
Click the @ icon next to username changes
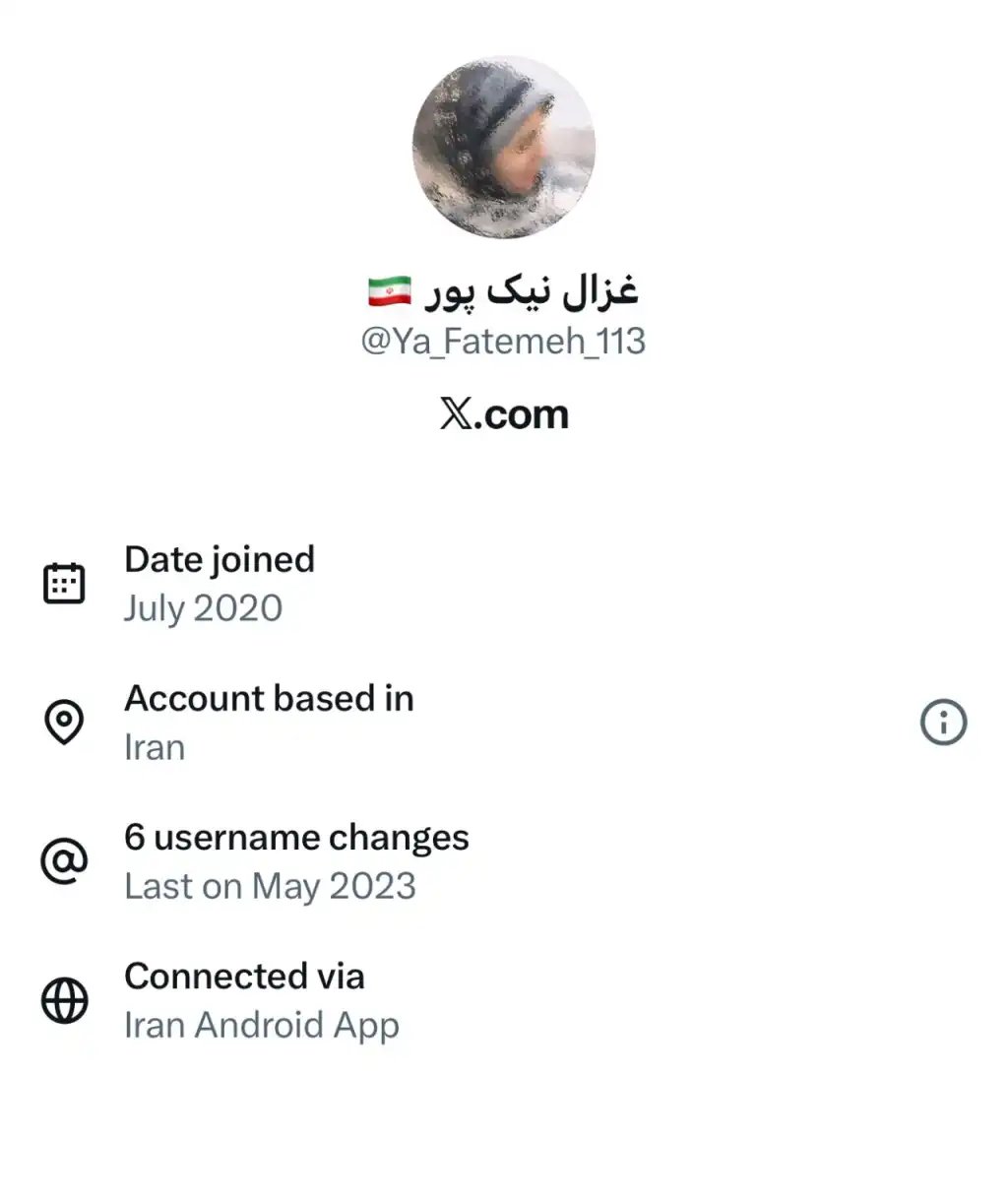[x=63, y=861]
